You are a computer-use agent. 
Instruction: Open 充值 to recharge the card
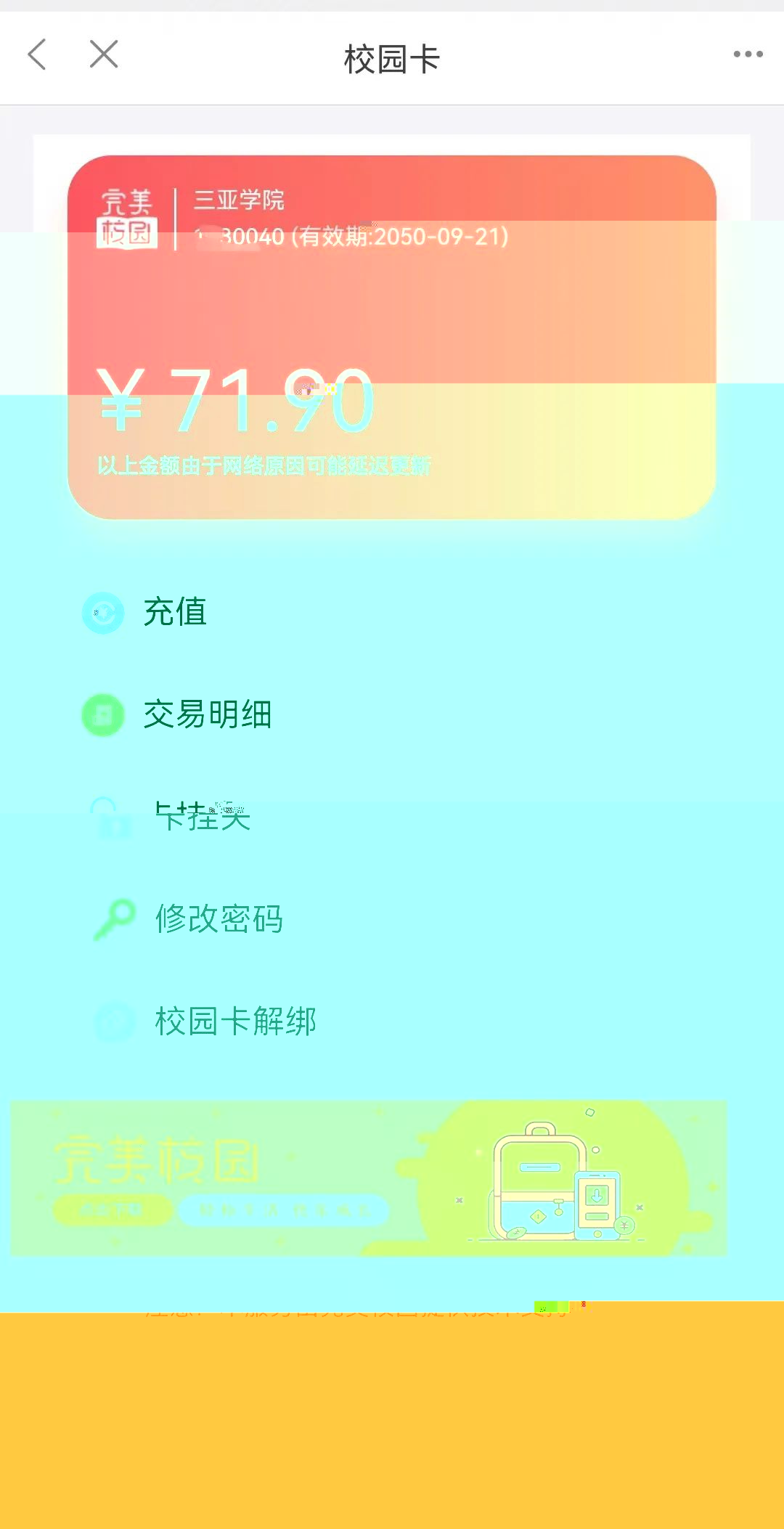(392, 612)
